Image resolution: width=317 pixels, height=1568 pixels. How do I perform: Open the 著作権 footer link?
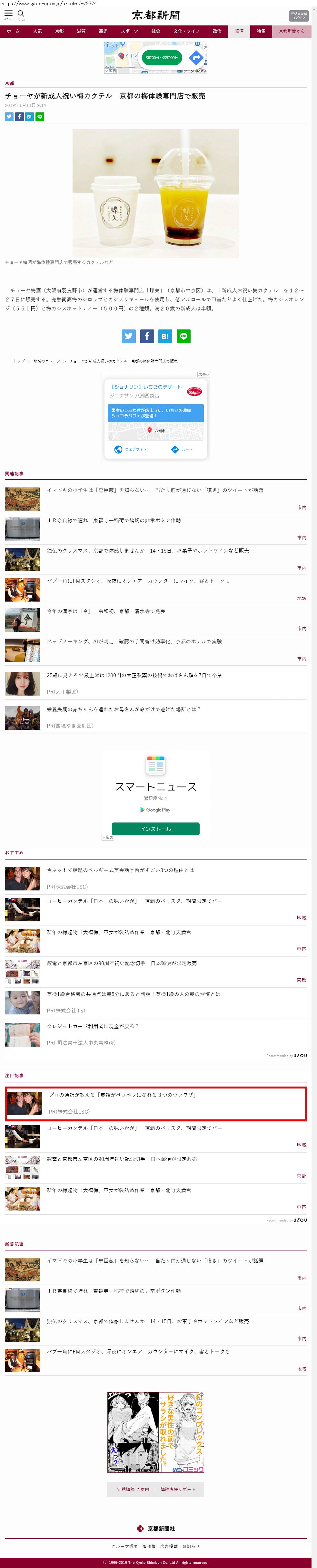pos(149,1546)
